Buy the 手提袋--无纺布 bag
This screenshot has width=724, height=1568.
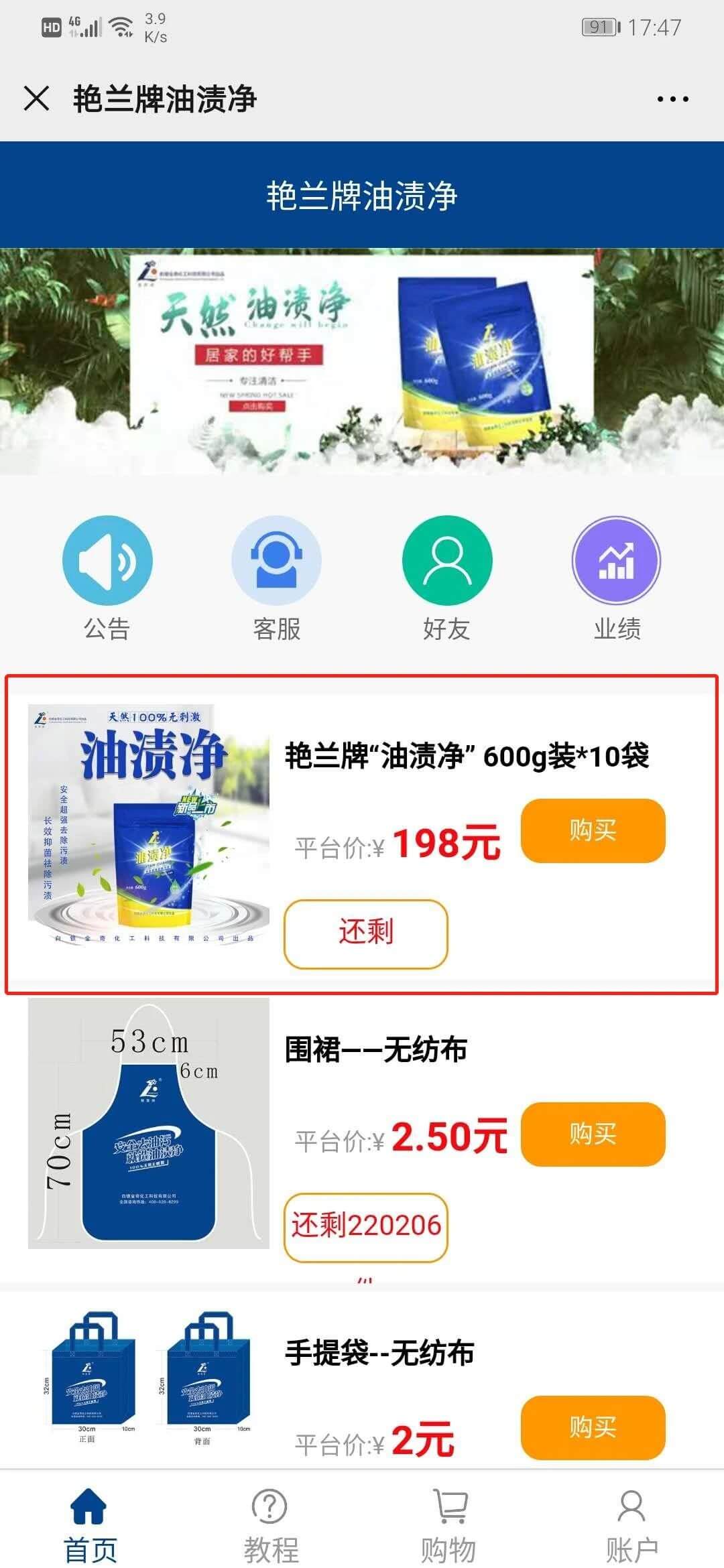[x=593, y=1427]
